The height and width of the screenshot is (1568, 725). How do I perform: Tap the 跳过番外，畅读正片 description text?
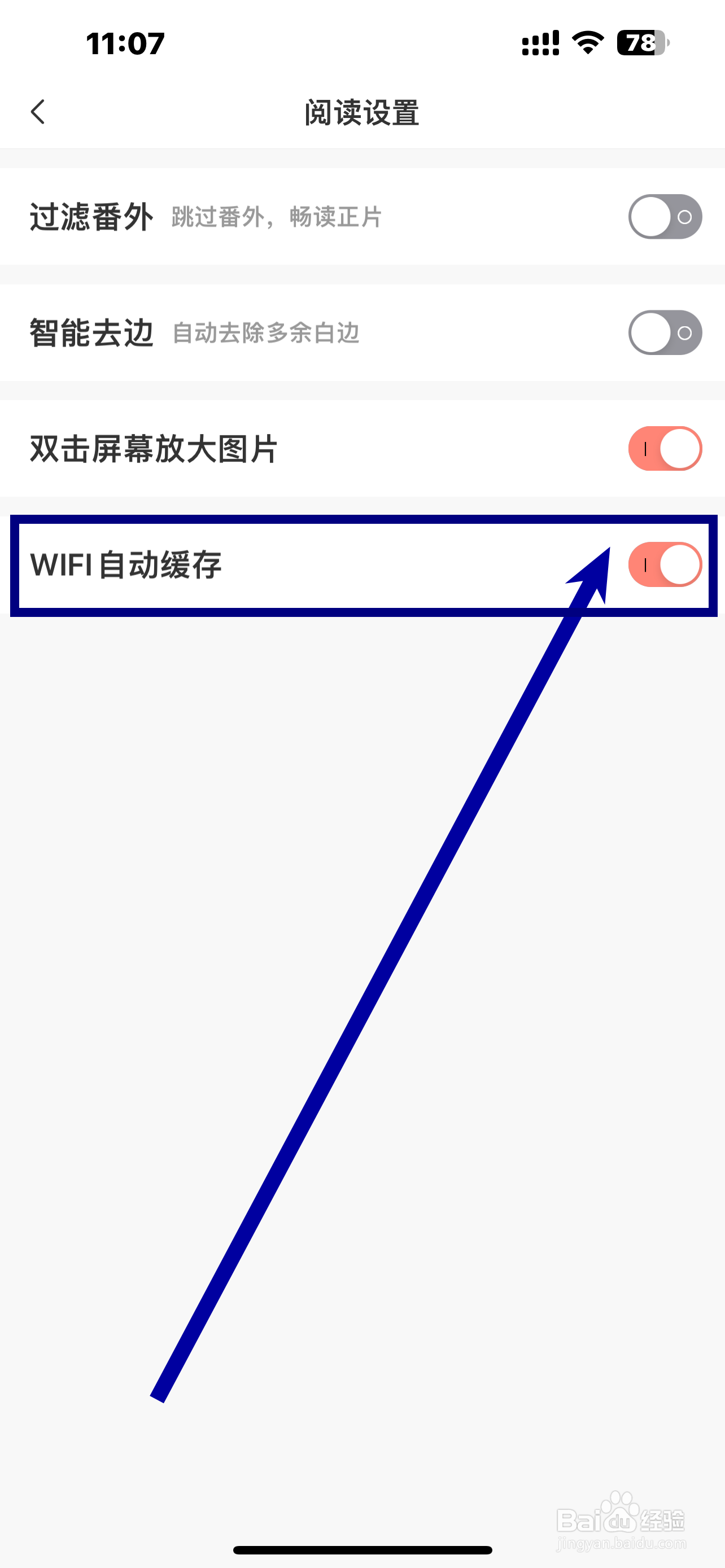pos(275,217)
